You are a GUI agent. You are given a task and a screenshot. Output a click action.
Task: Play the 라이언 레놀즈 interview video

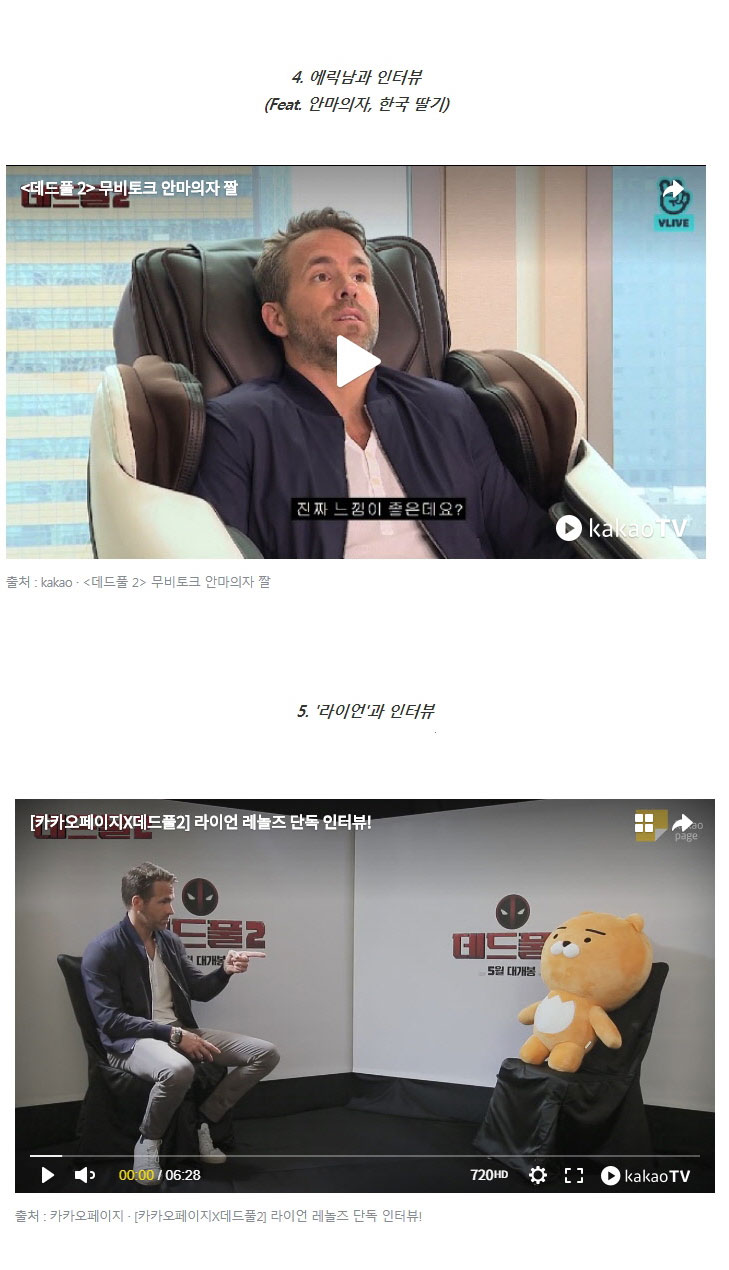[47, 1175]
